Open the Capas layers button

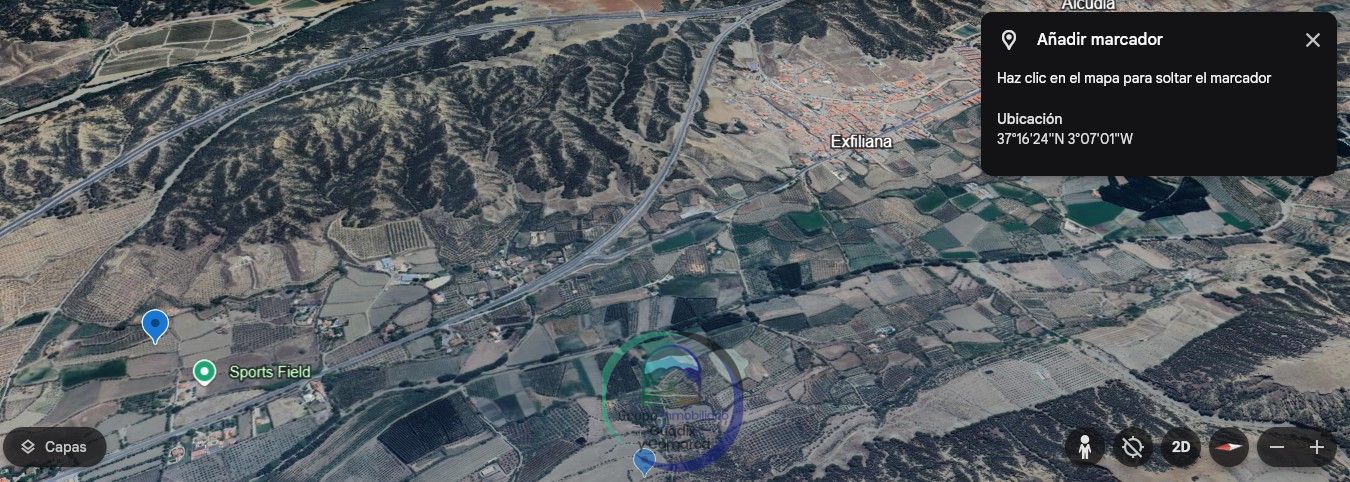coord(54,447)
